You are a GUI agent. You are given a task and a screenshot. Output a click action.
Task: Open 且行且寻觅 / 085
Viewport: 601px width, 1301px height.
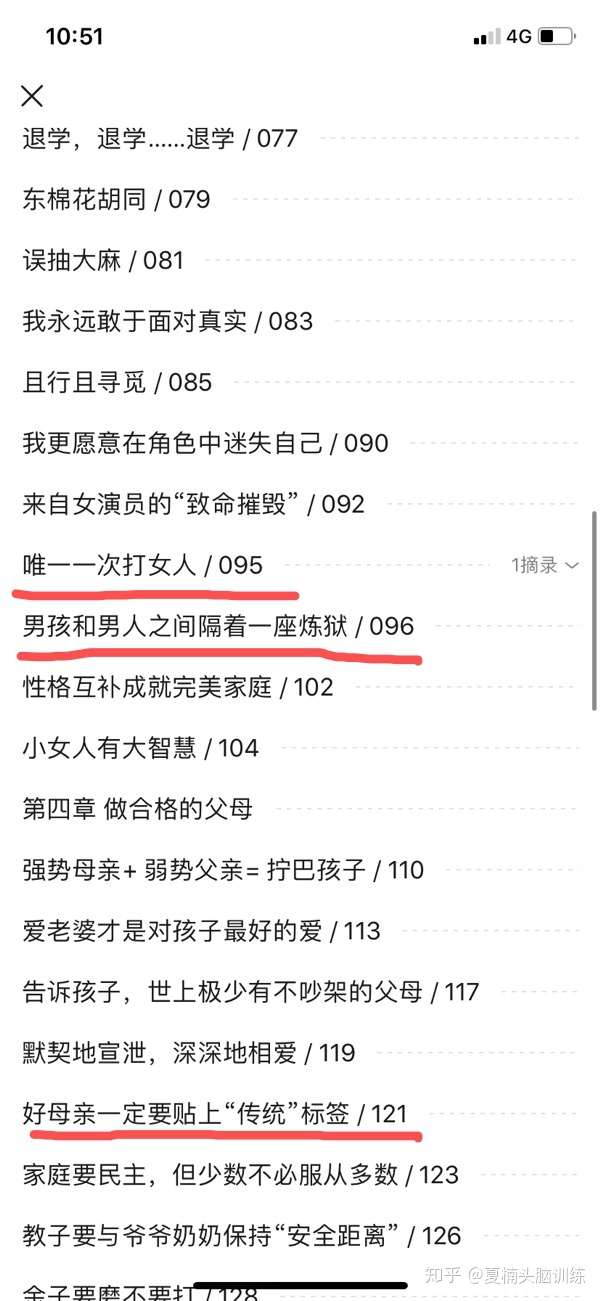[x=117, y=382]
